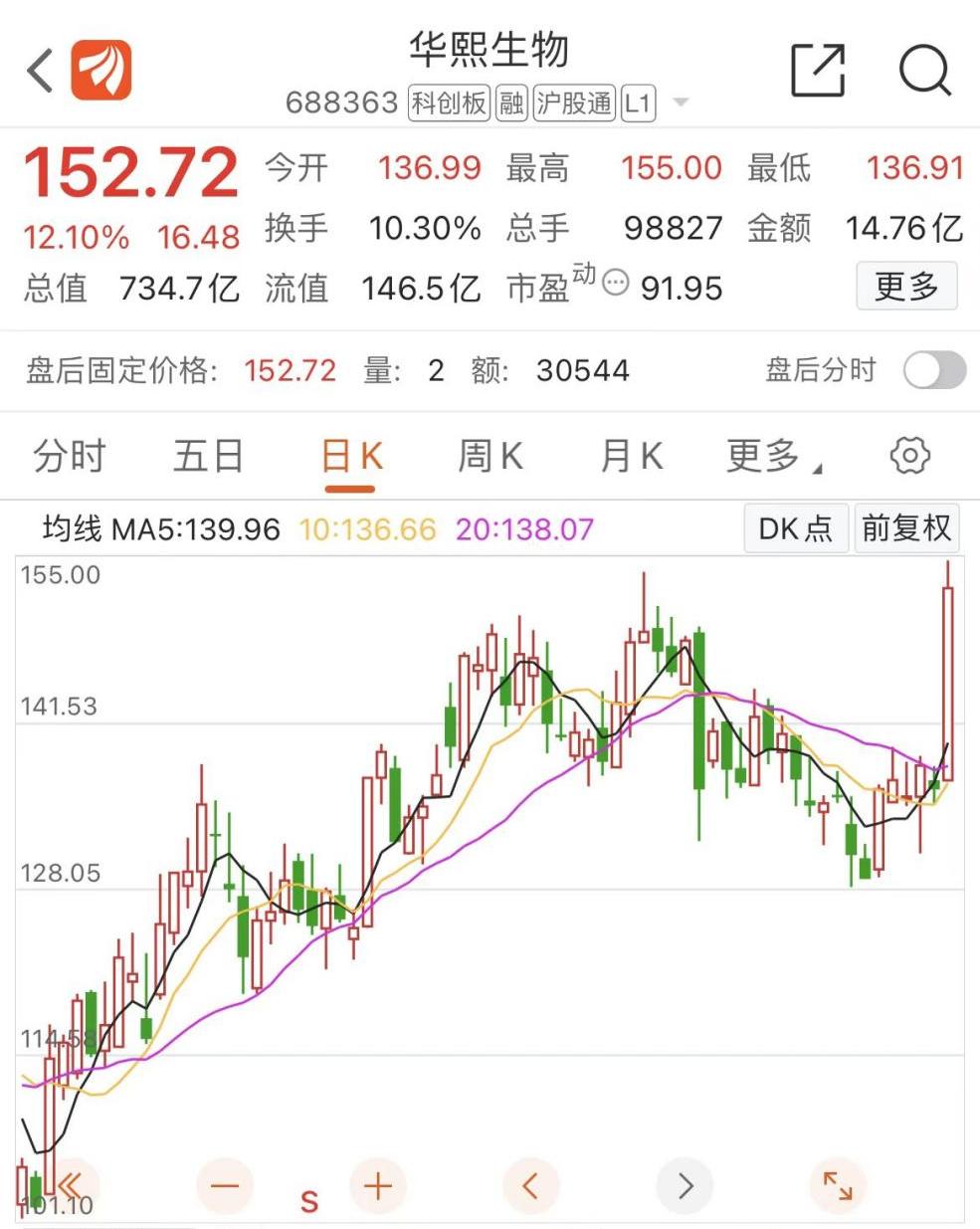Select the 日K tab
980x1229 pixels.
(x=351, y=457)
